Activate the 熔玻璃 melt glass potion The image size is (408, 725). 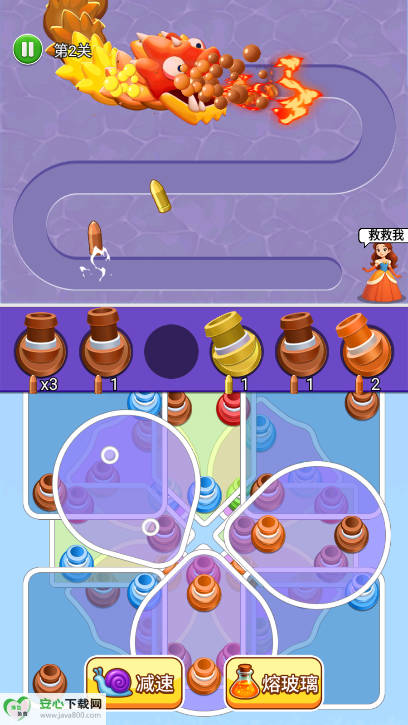(274, 683)
